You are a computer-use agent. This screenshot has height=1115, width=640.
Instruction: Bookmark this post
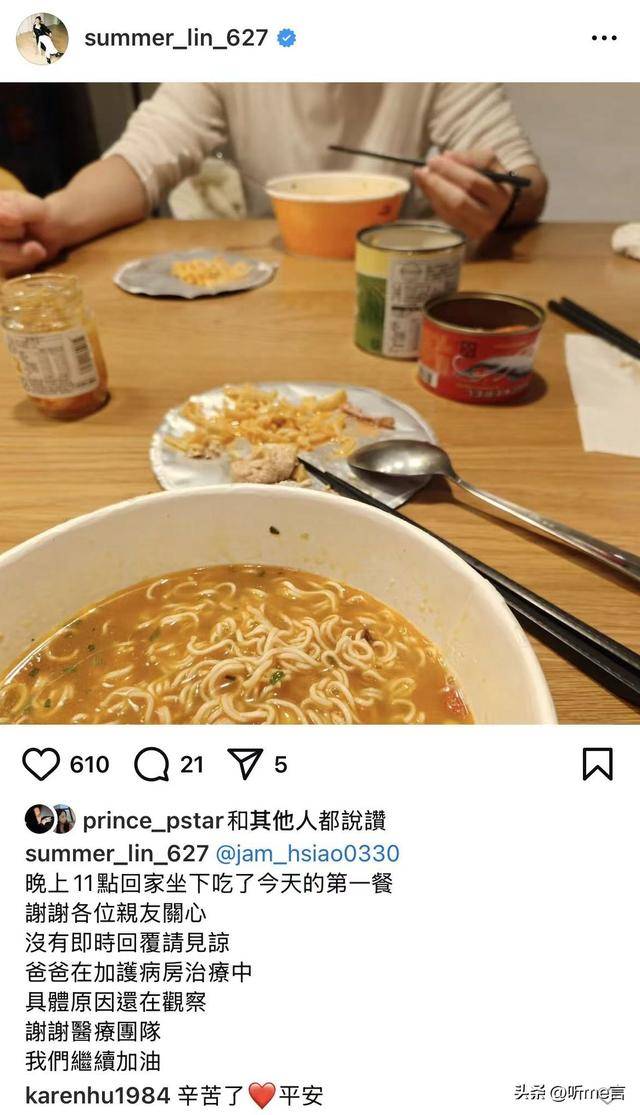(597, 765)
